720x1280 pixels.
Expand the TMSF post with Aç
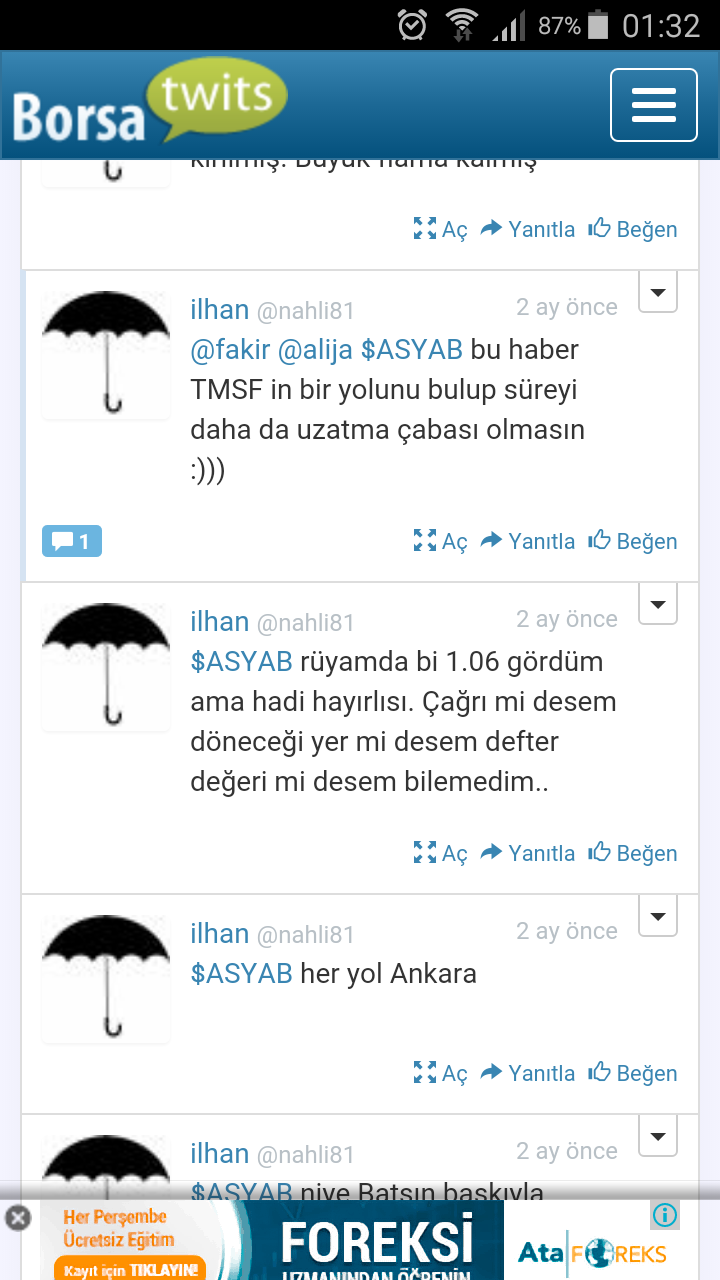(x=441, y=541)
